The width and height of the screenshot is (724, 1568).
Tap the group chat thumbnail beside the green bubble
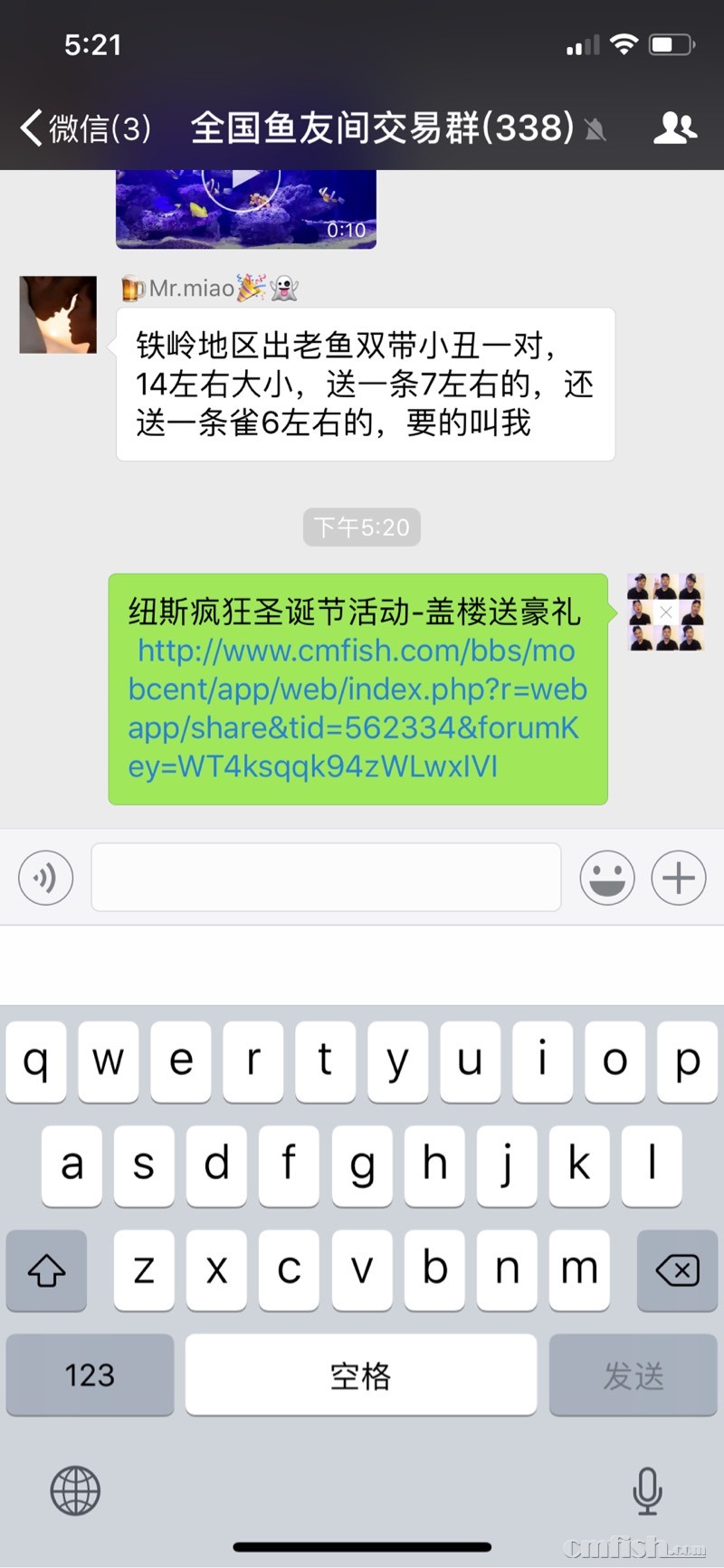coord(664,613)
